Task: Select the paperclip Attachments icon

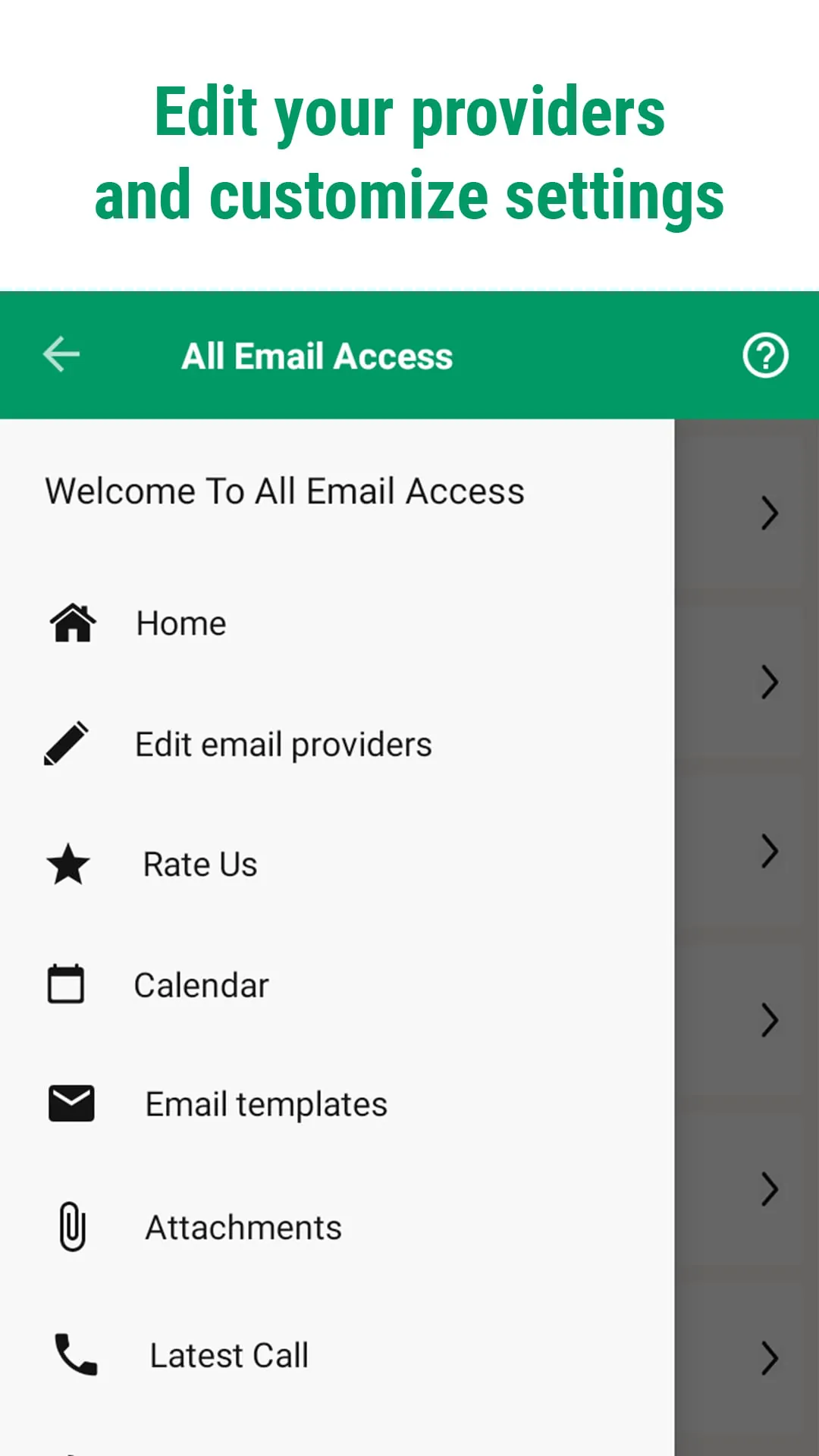Action: [71, 1226]
